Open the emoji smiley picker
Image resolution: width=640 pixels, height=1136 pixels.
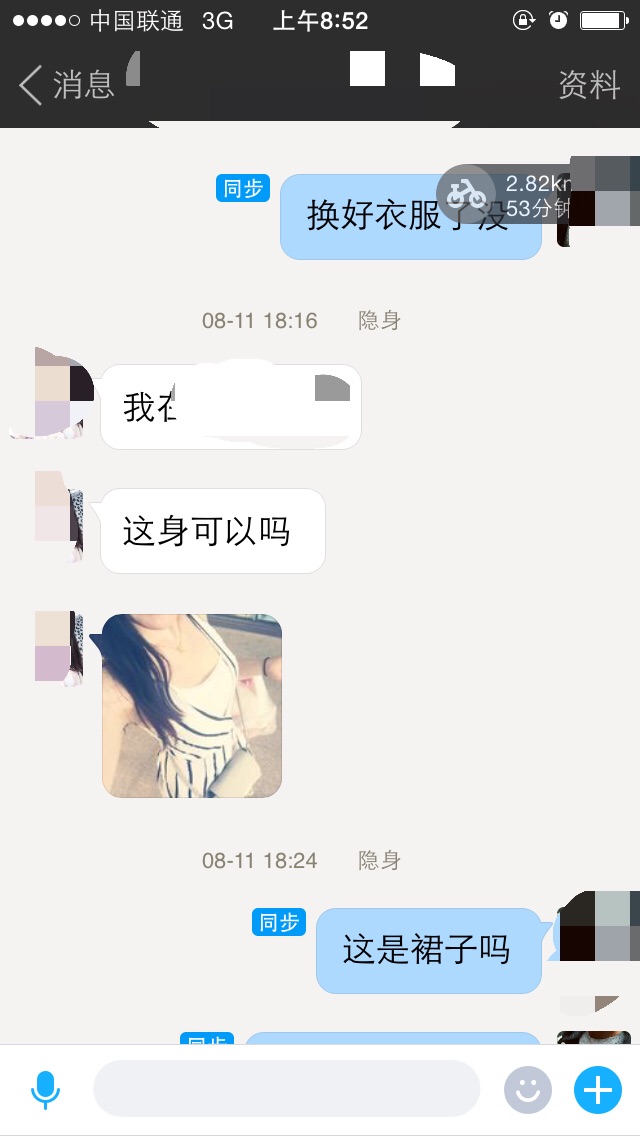click(527, 1089)
